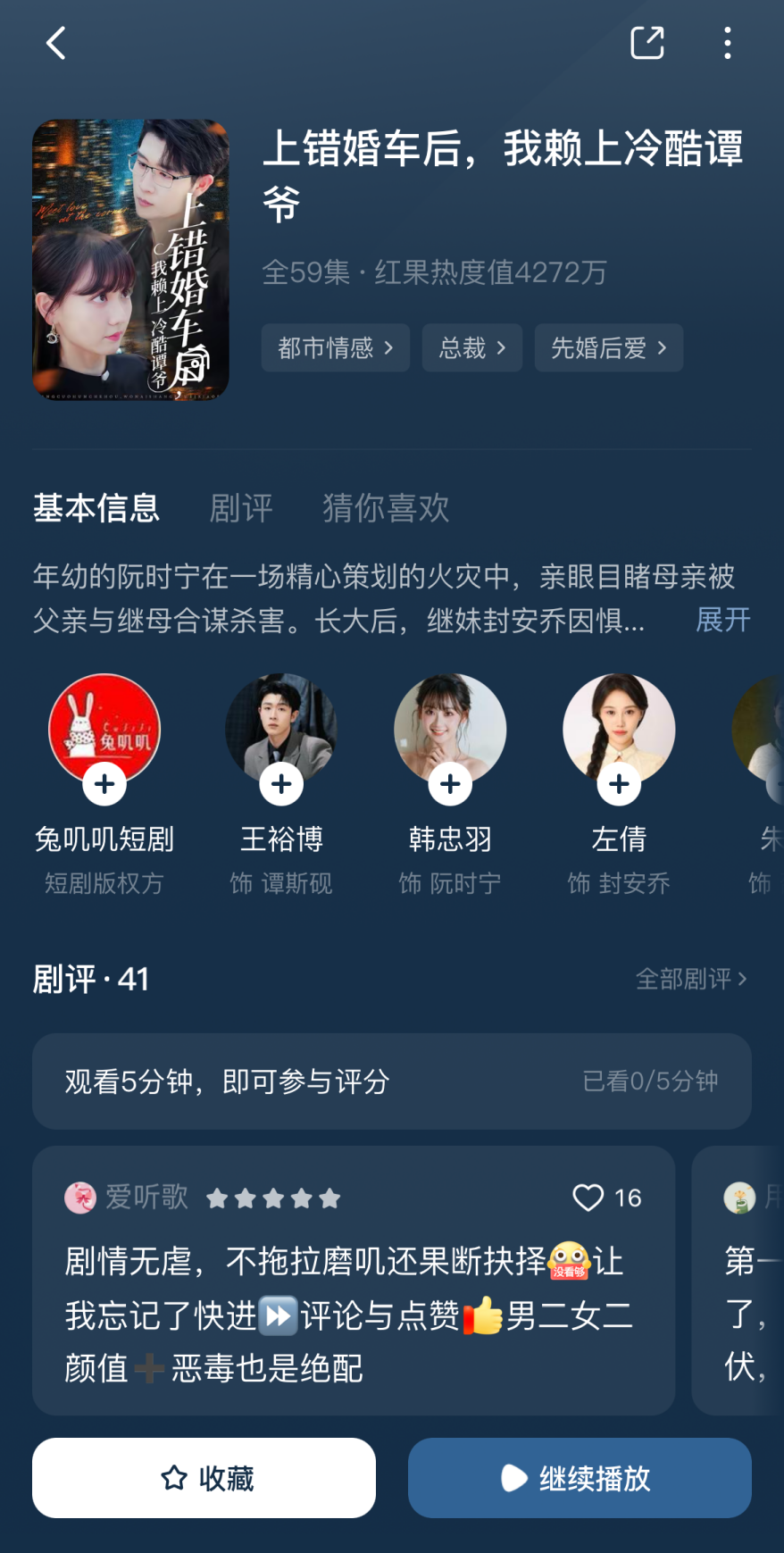Share this short drama
This screenshot has height=1553, width=784.
[646, 43]
